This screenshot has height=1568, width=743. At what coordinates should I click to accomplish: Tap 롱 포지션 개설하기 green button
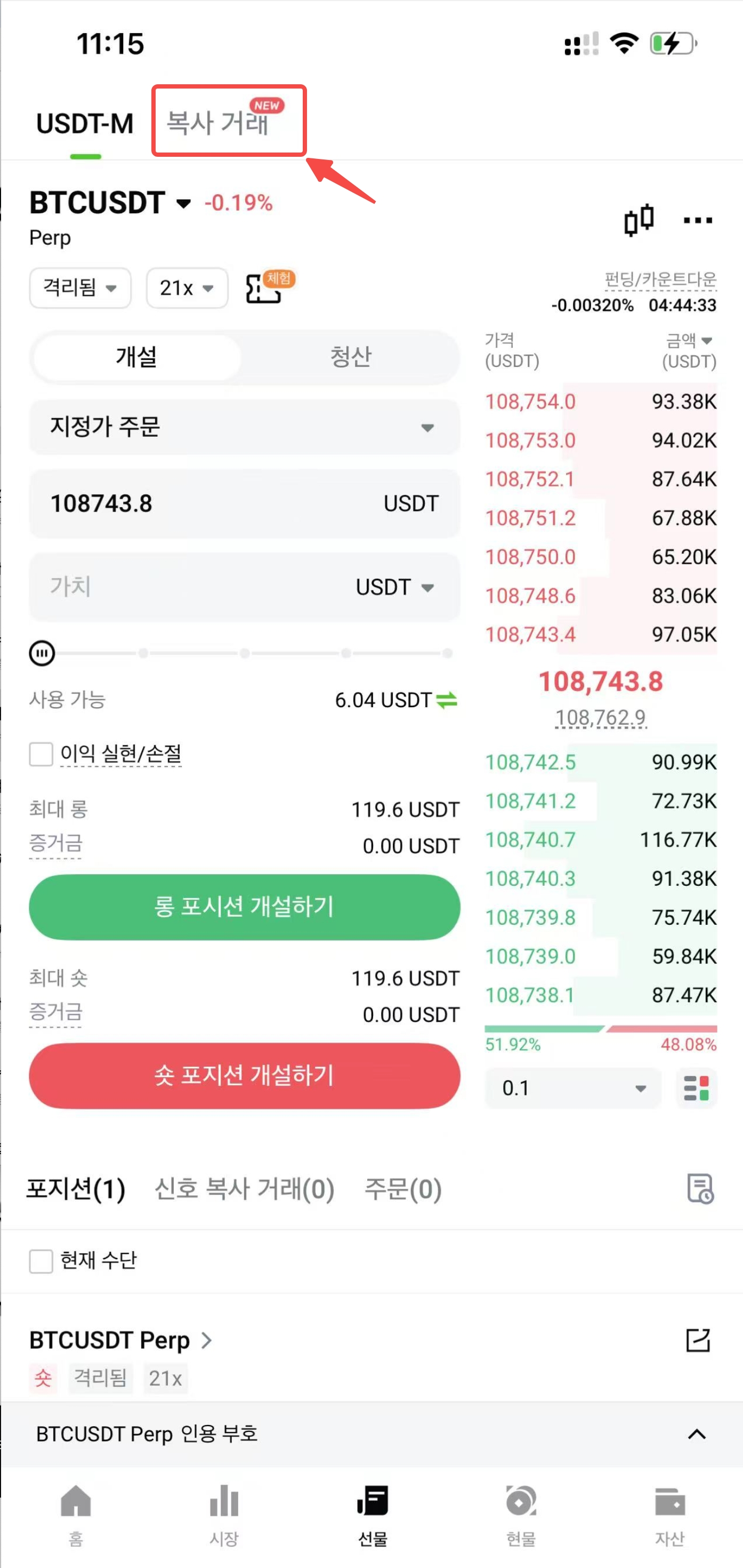tap(245, 907)
